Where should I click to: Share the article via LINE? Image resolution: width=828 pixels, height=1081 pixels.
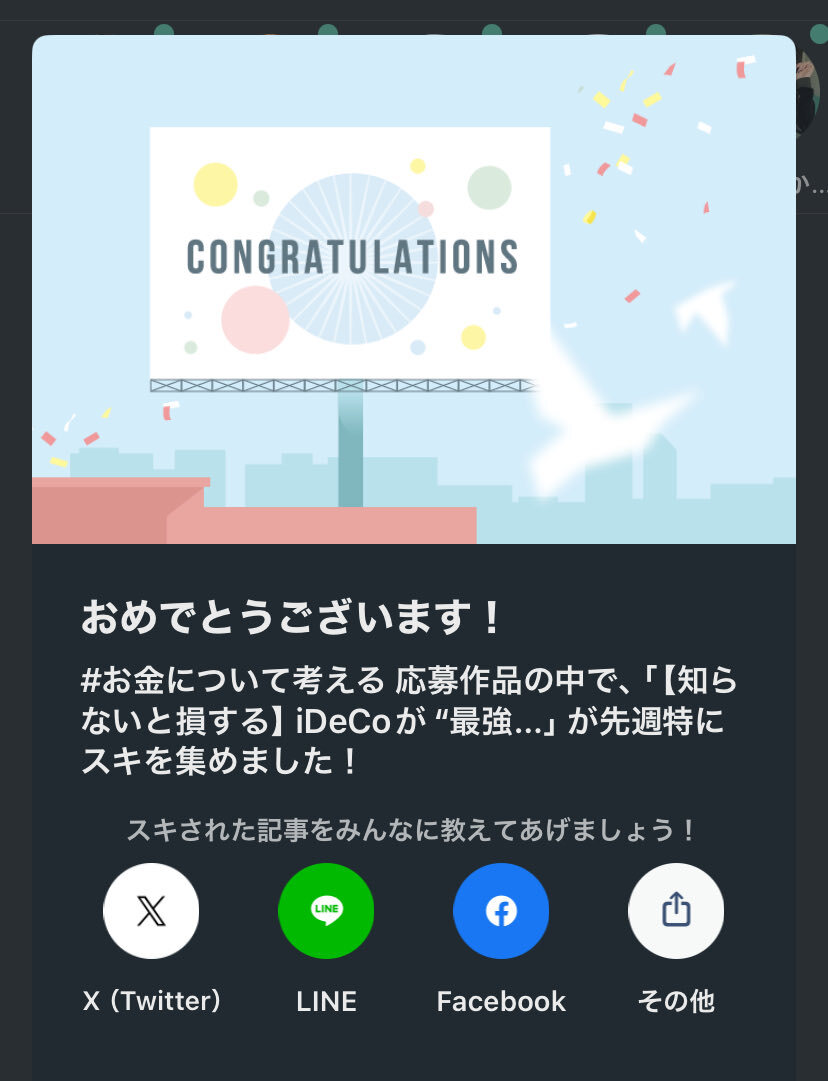click(326, 911)
